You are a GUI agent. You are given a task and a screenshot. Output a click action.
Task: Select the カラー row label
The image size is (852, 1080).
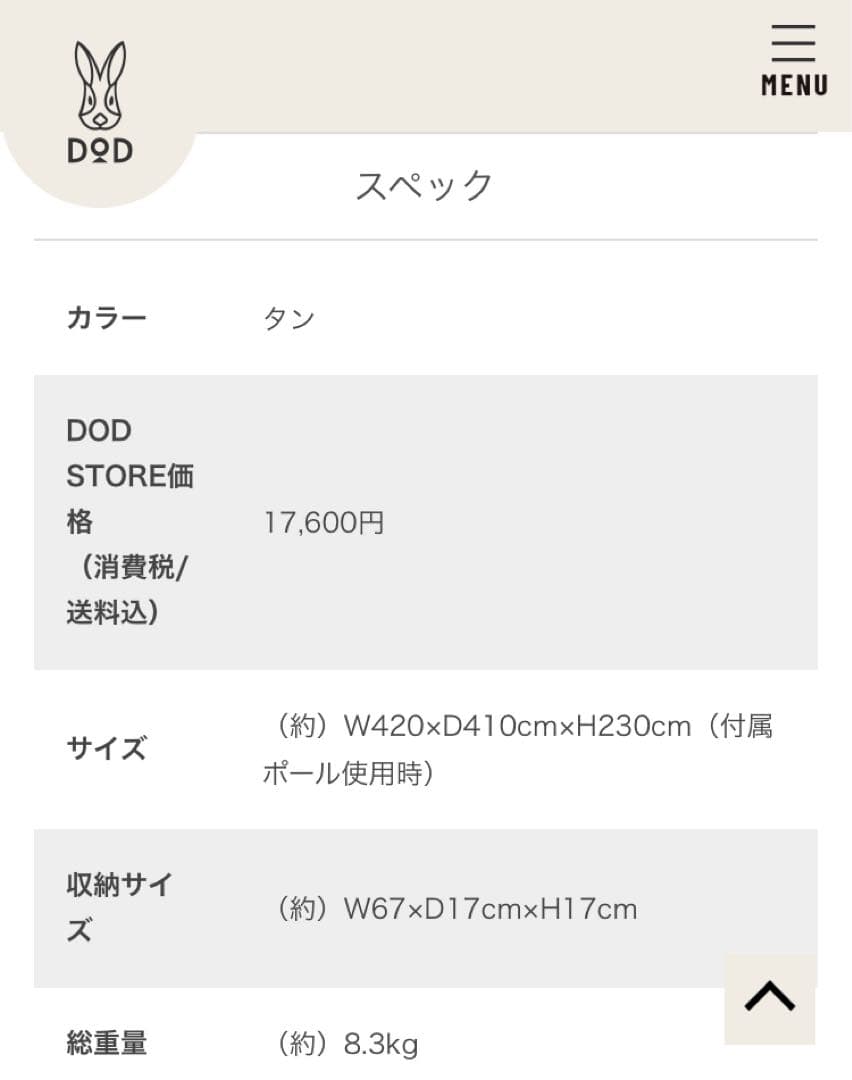coord(107,316)
